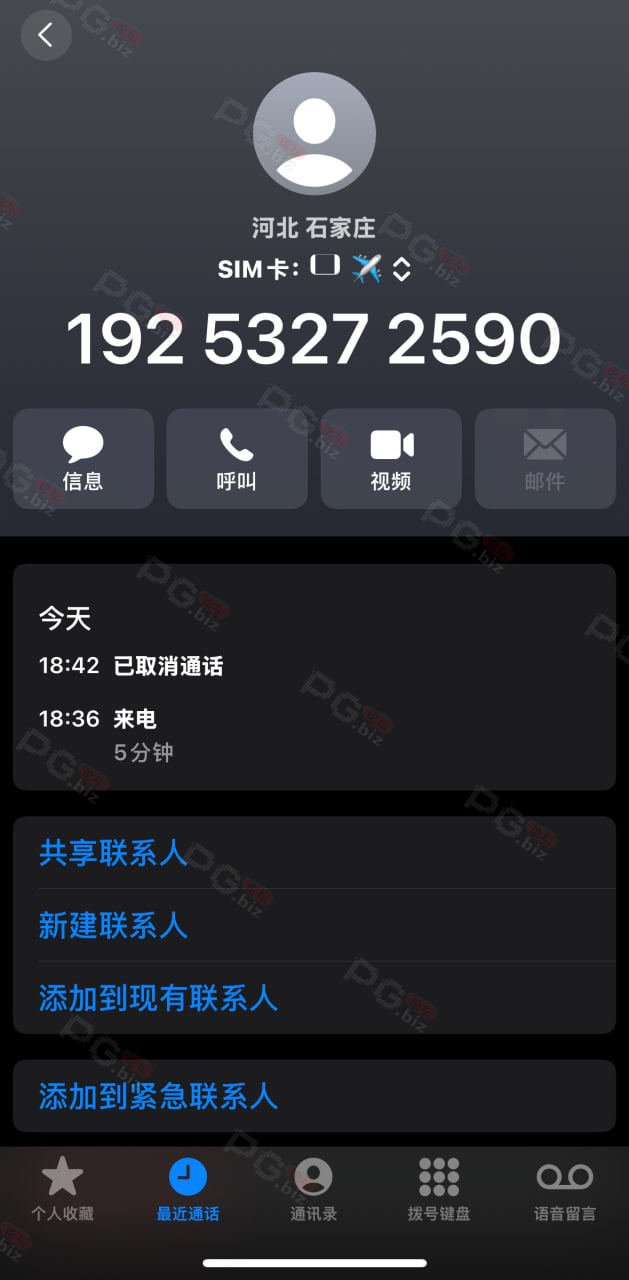629x1280 pixels.
Task: Choose 新建联系人
Action: click(x=314, y=925)
